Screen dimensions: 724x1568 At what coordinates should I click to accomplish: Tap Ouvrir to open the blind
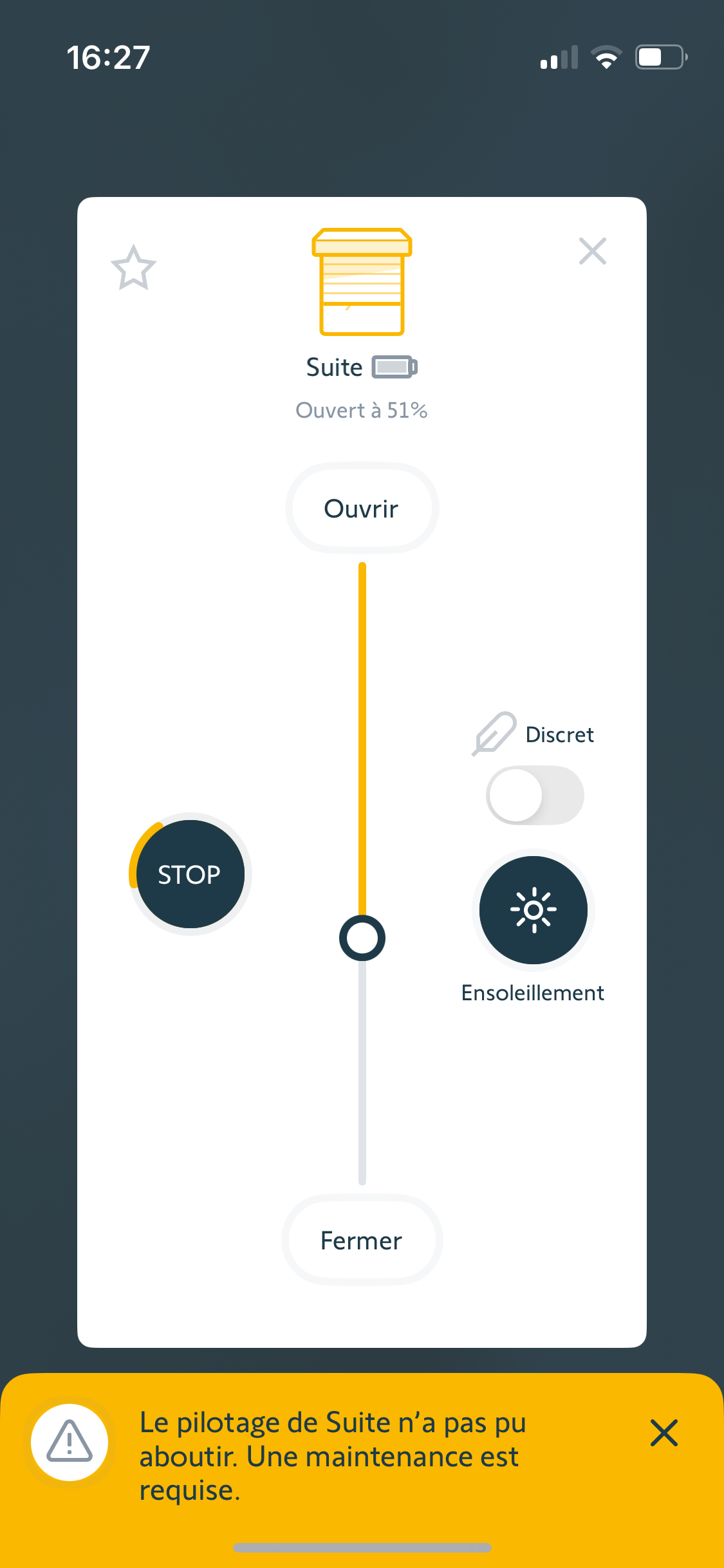tap(362, 509)
